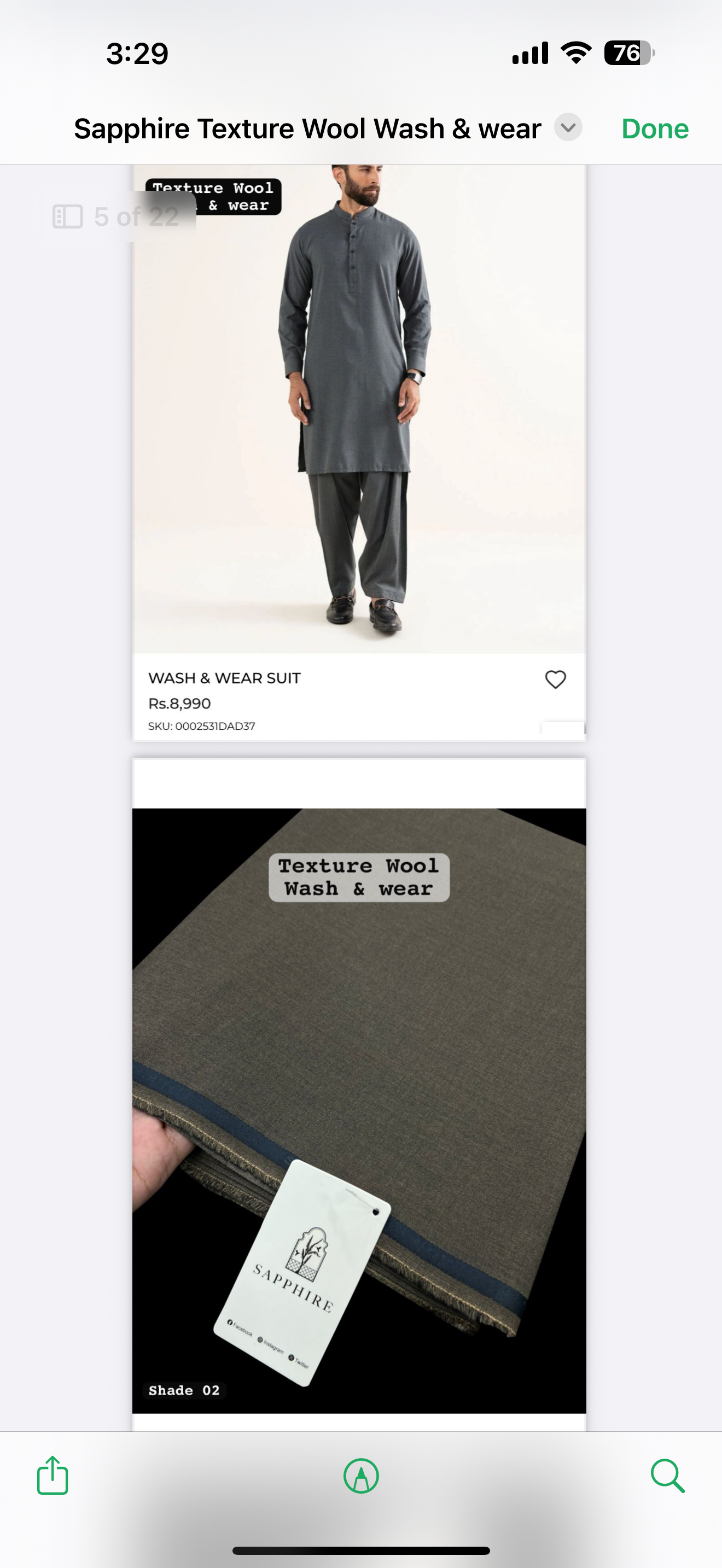Open the share sheet
This screenshot has height=1568, width=722.
coord(53,1476)
